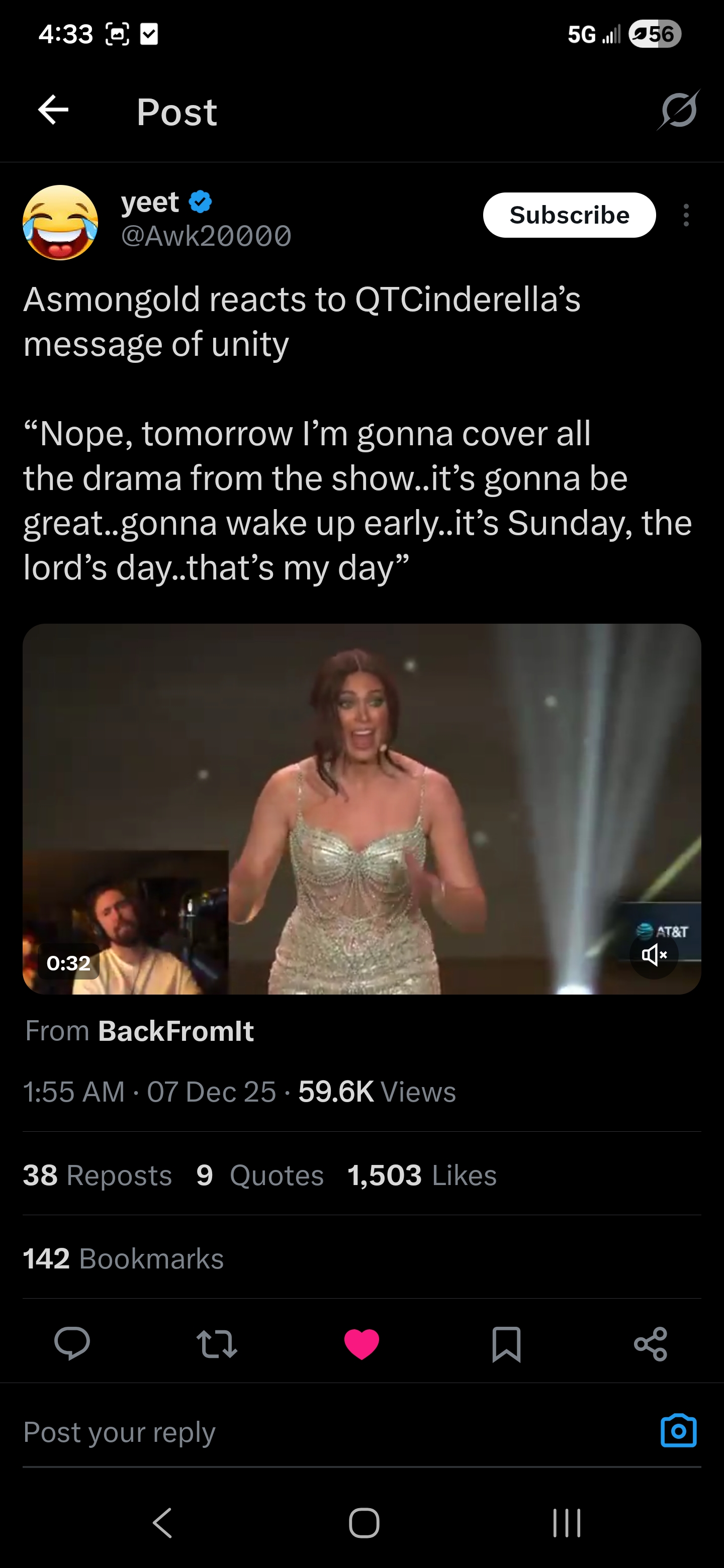This screenshot has height=1568, width=724.
Task: Open the Grok icon in the header
Action: (678, 110)
